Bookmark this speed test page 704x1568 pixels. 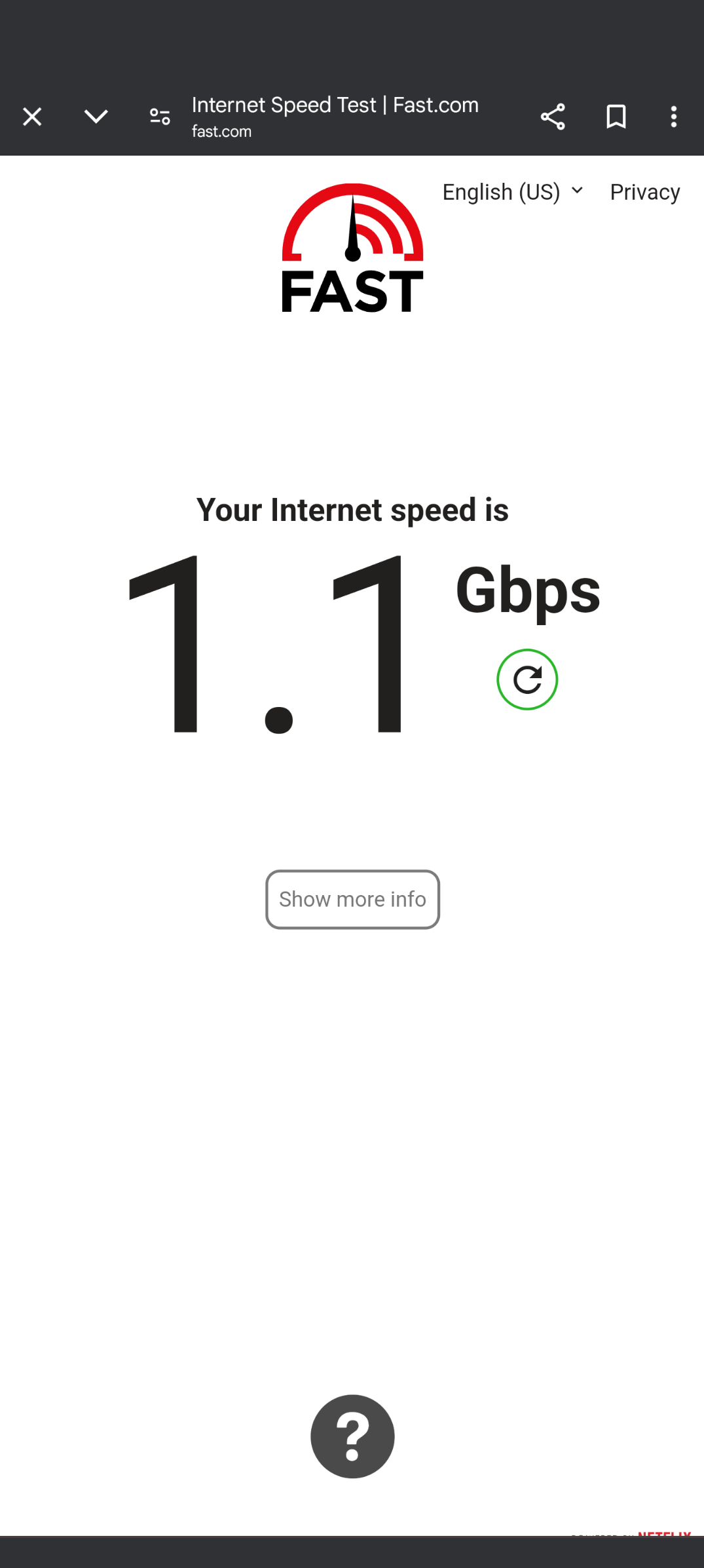(x=616, y=117)
